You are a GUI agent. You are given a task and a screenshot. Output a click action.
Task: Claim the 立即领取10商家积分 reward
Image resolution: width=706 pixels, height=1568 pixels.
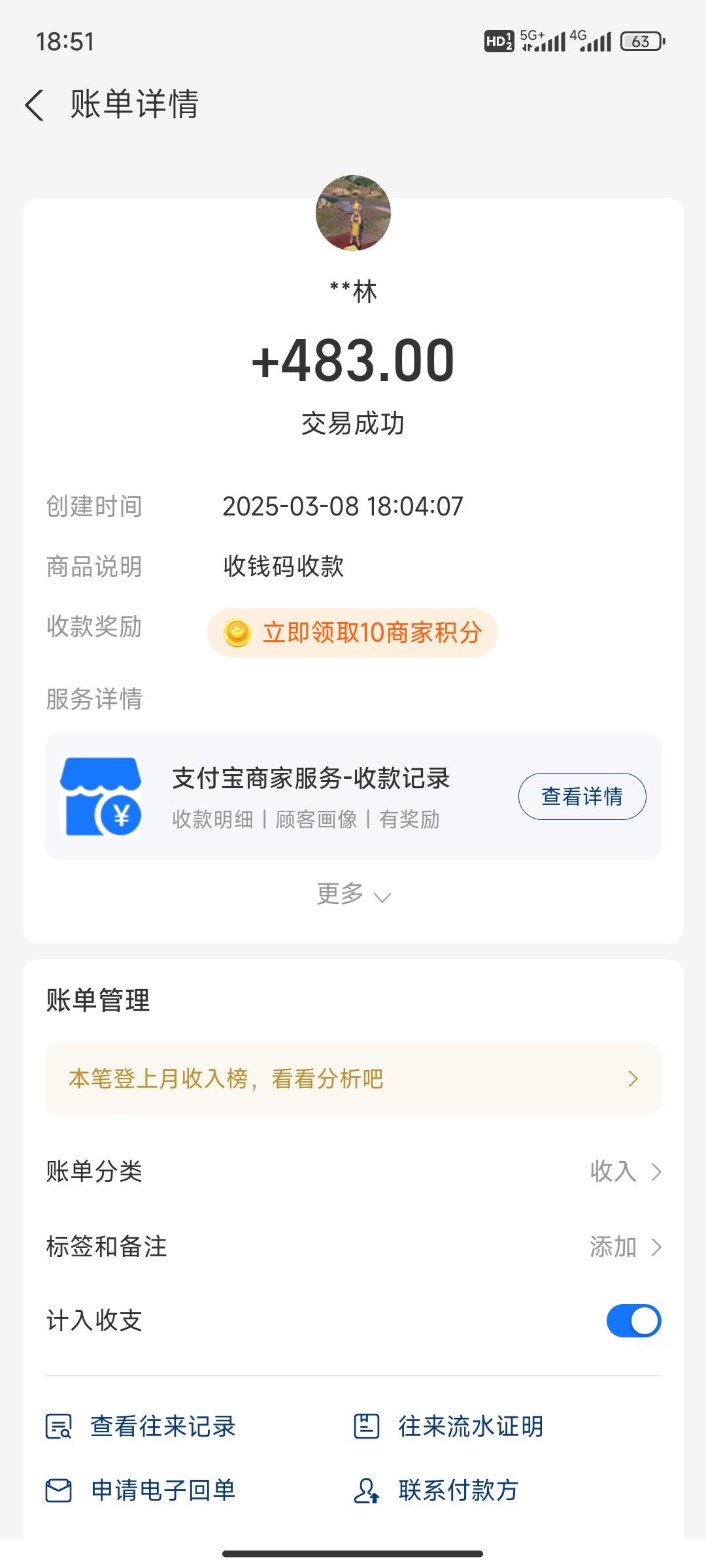coord(352,632)
